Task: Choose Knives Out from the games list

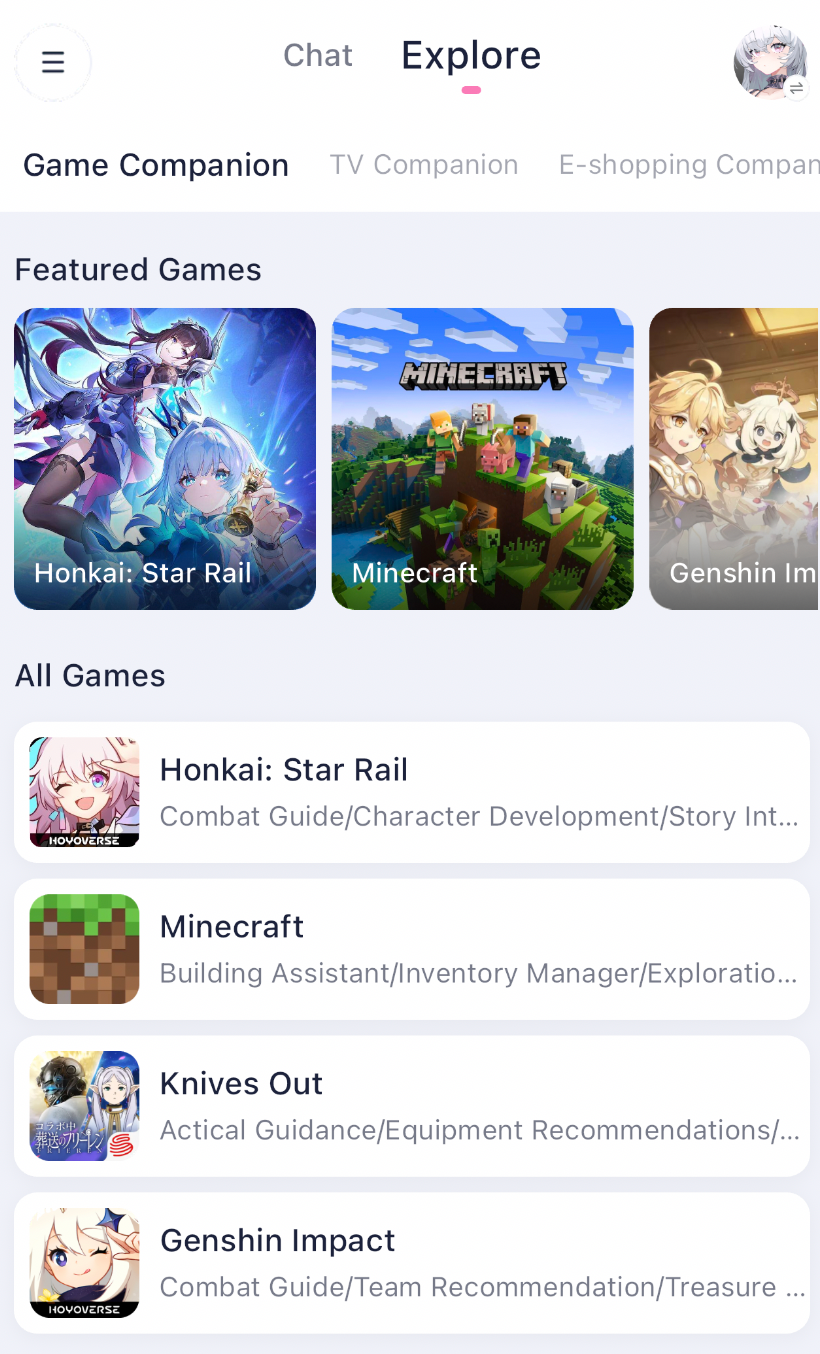Action: tap(411, 1106)
